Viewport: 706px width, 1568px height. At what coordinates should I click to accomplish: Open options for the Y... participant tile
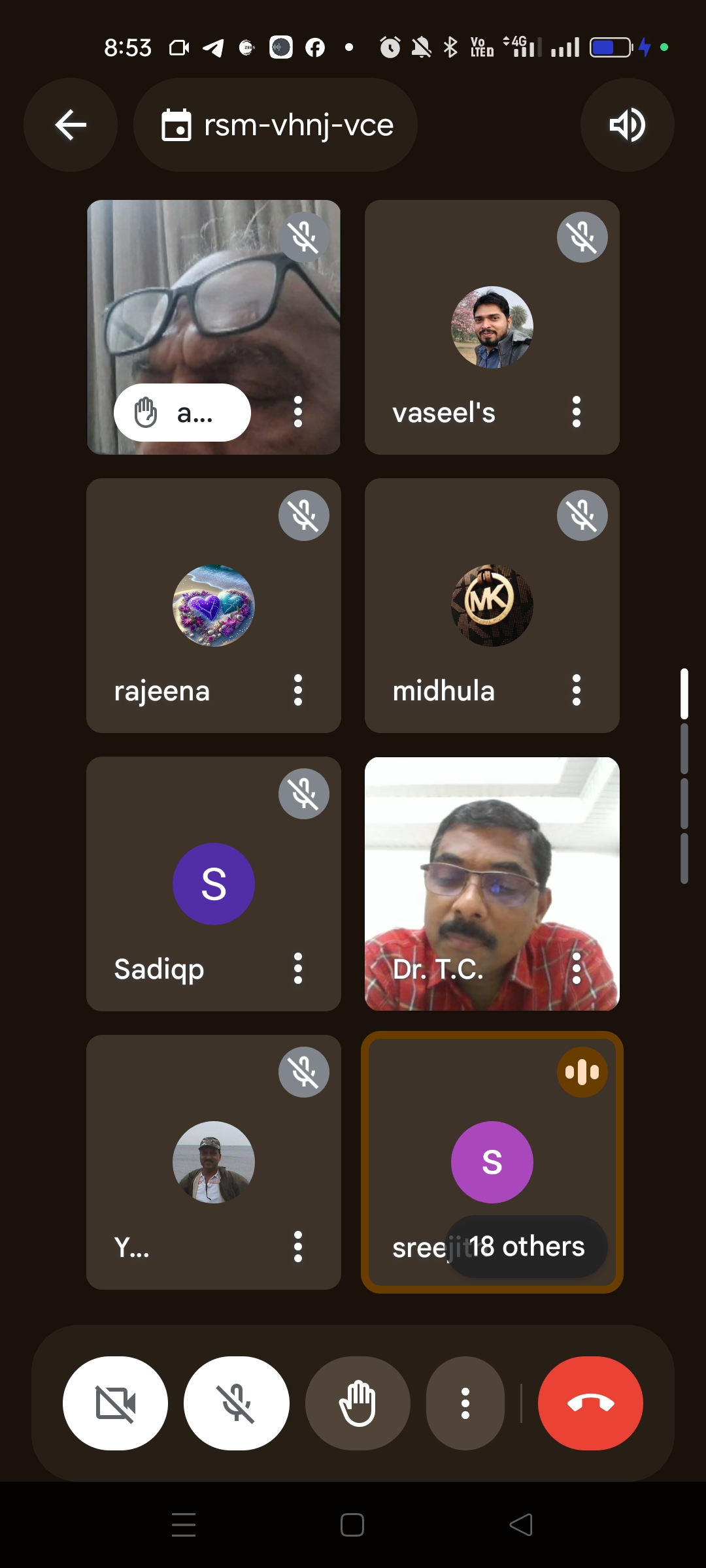(x=298, y=1247)
